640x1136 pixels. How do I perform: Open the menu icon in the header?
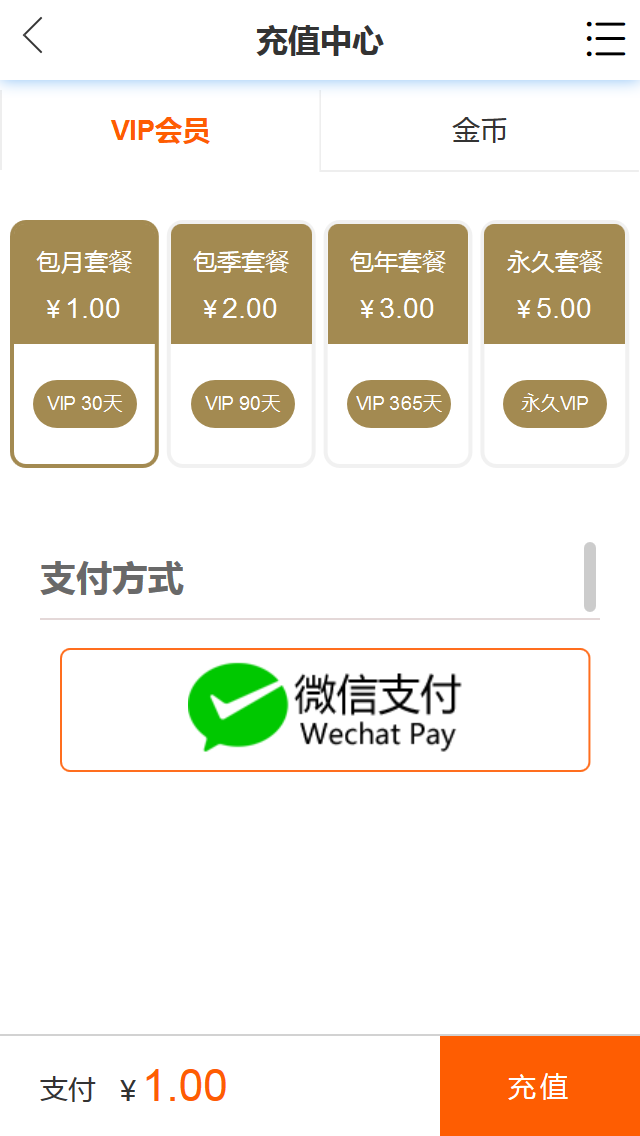(605, 39)
